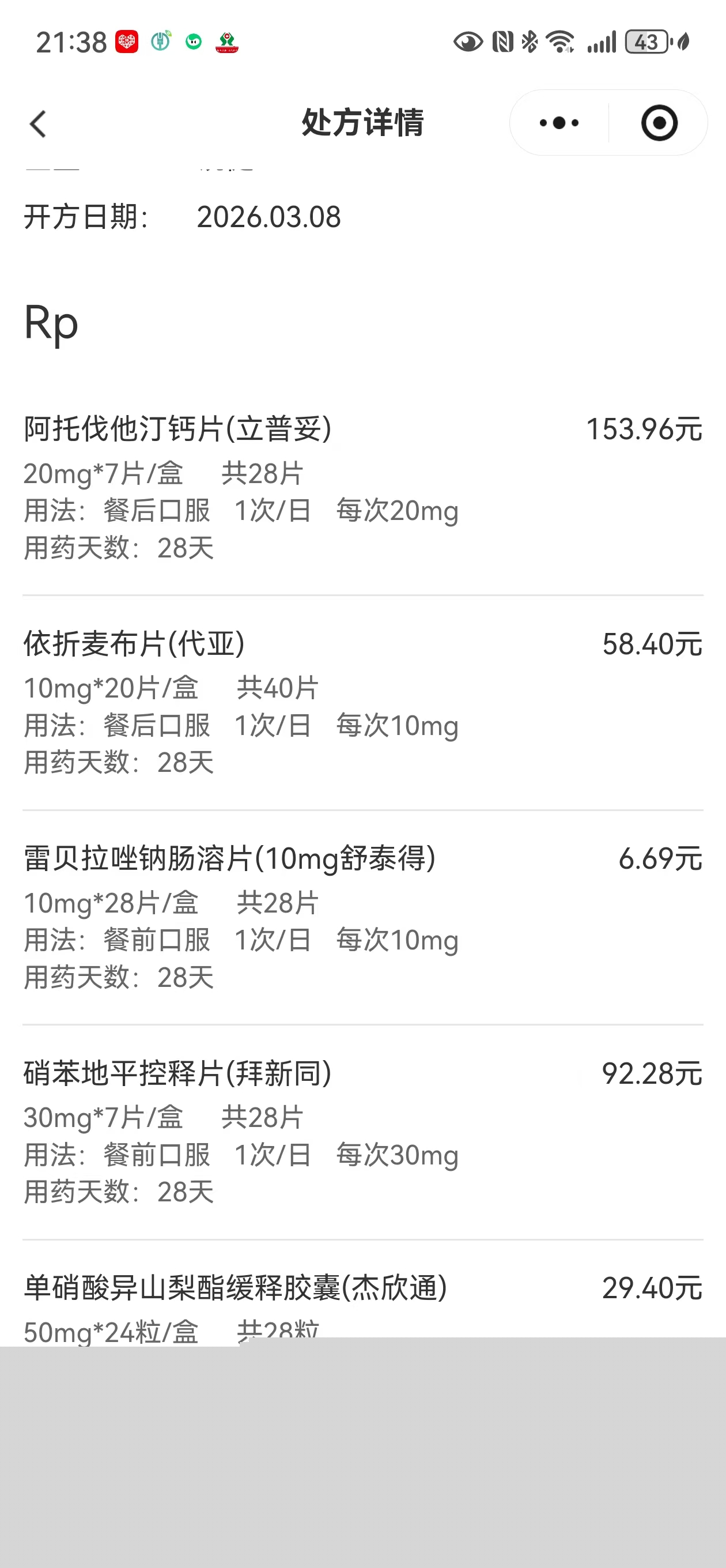The height and width of the screenshot is (1568, 726).
Task: Open the mini program more options menu
Action: [559, 123]
